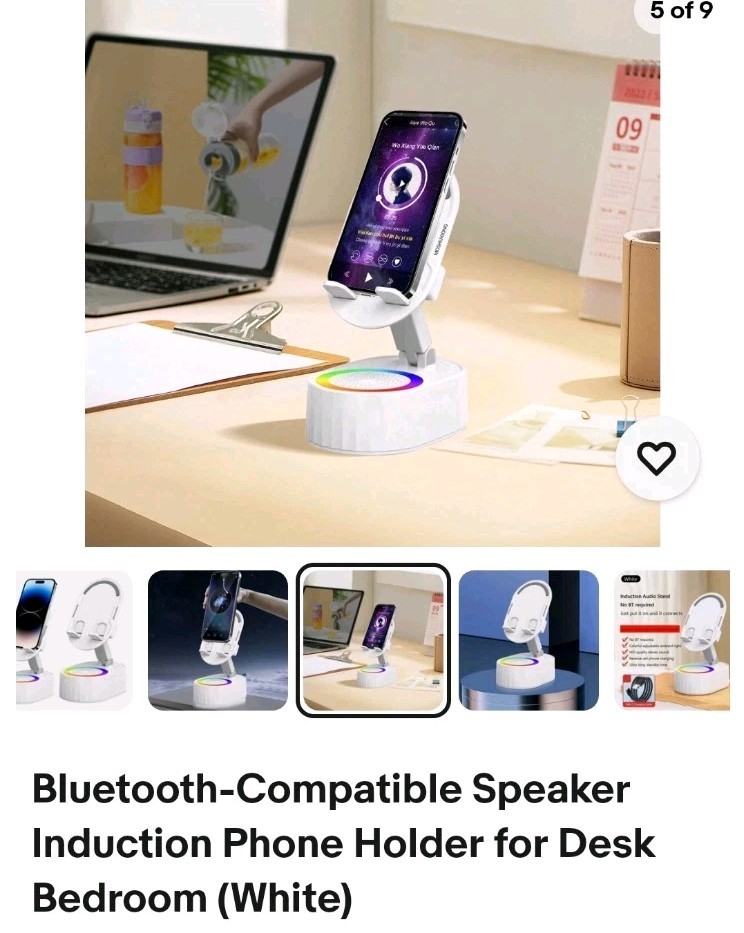Screen dimensions: 744x933
Task: Add this item to watchlist with heart icon
Action: coord(657,458)
